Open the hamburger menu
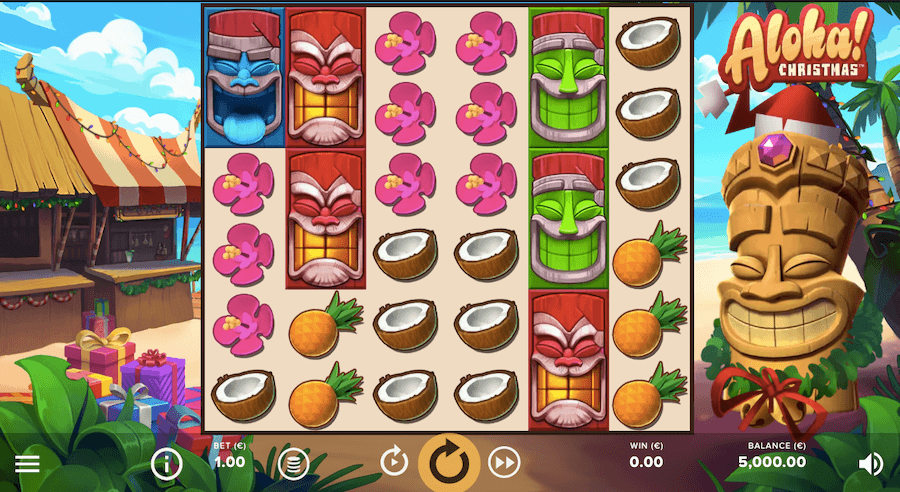The image size is (900, 492). tap(27, 464)
